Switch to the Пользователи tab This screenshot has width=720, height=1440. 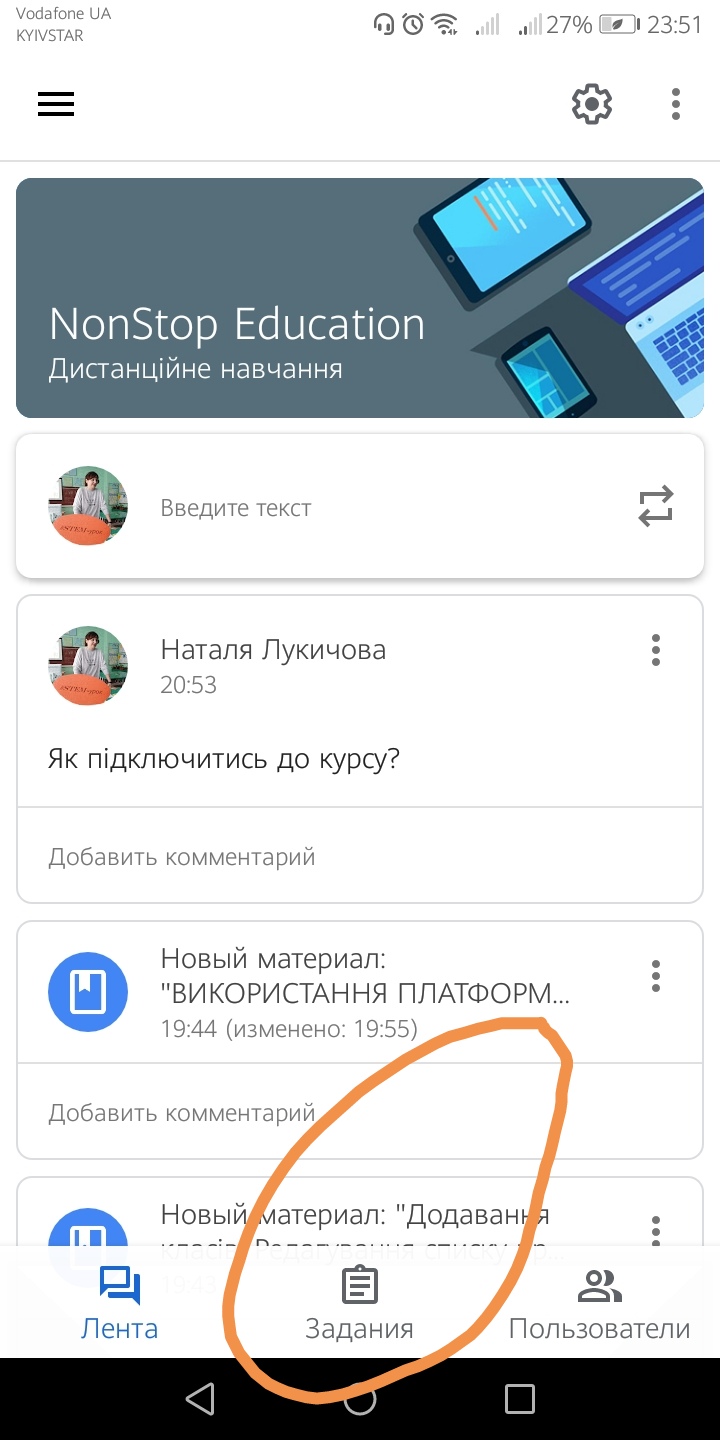599,1304
